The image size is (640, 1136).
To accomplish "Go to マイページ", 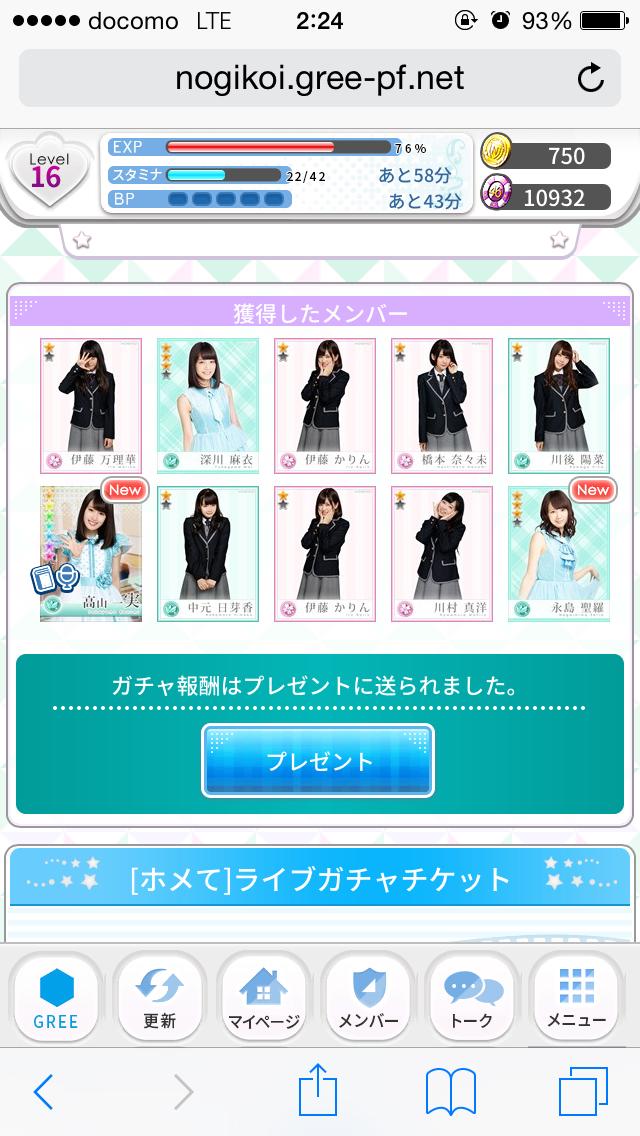I will pos(264,997).
